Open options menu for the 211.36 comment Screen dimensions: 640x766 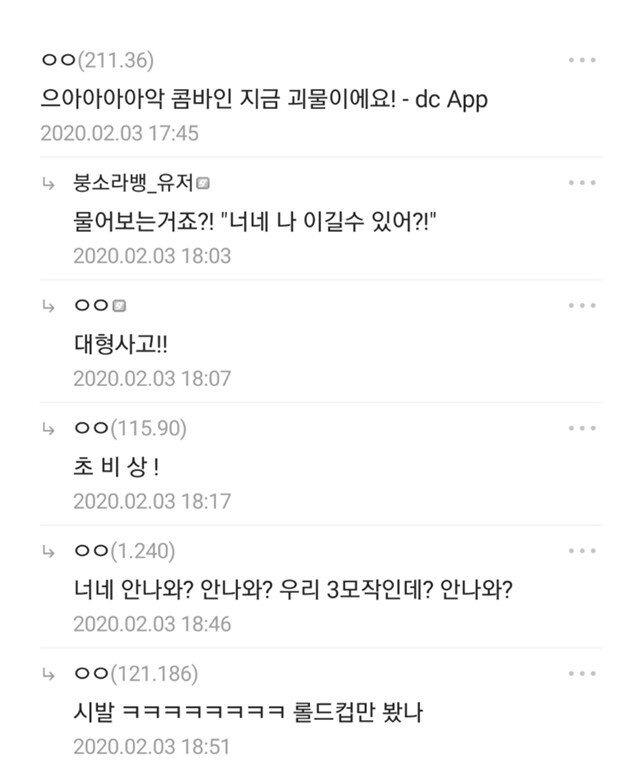[582, 60]
